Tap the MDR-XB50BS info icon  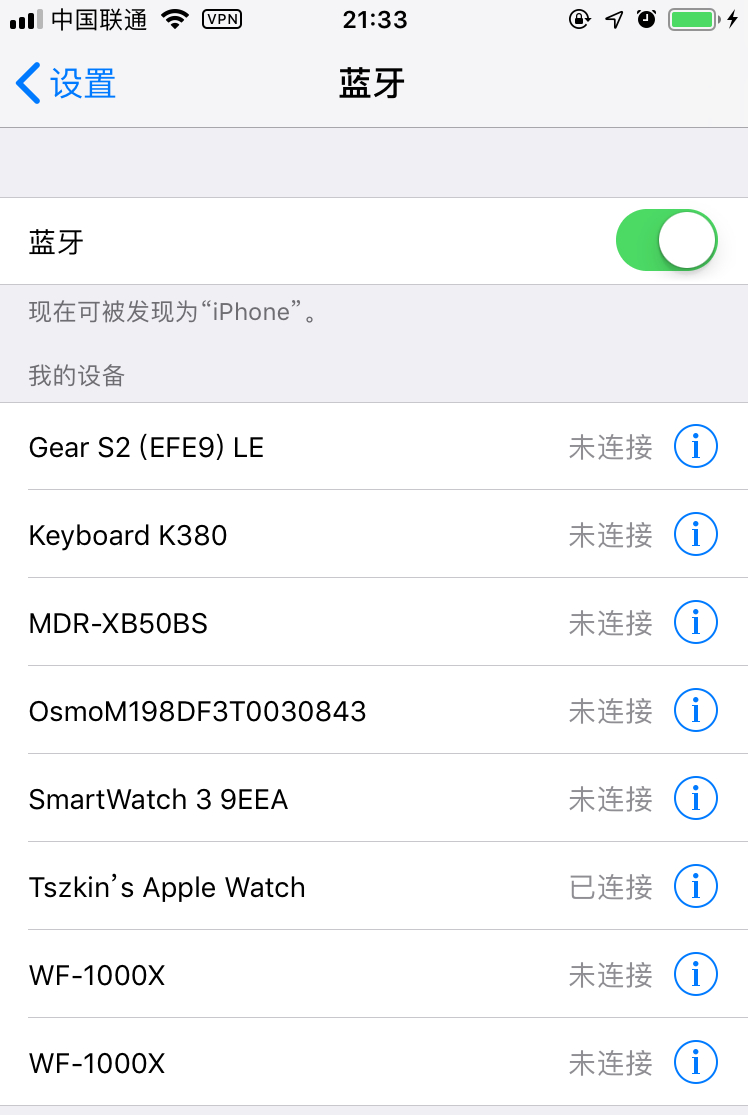pyautogui.click(x=696, y=622)
